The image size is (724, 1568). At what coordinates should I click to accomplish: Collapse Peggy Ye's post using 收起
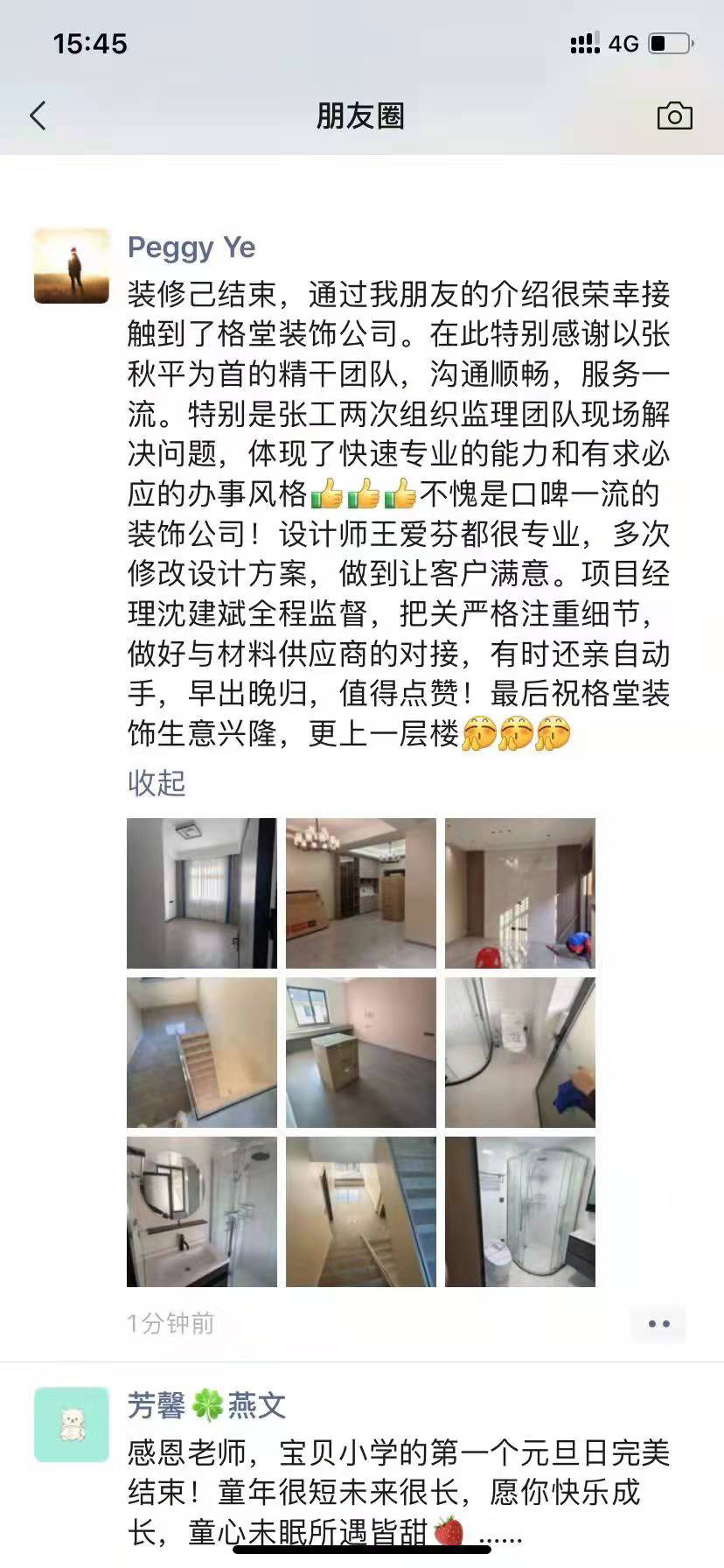point(156,785)
